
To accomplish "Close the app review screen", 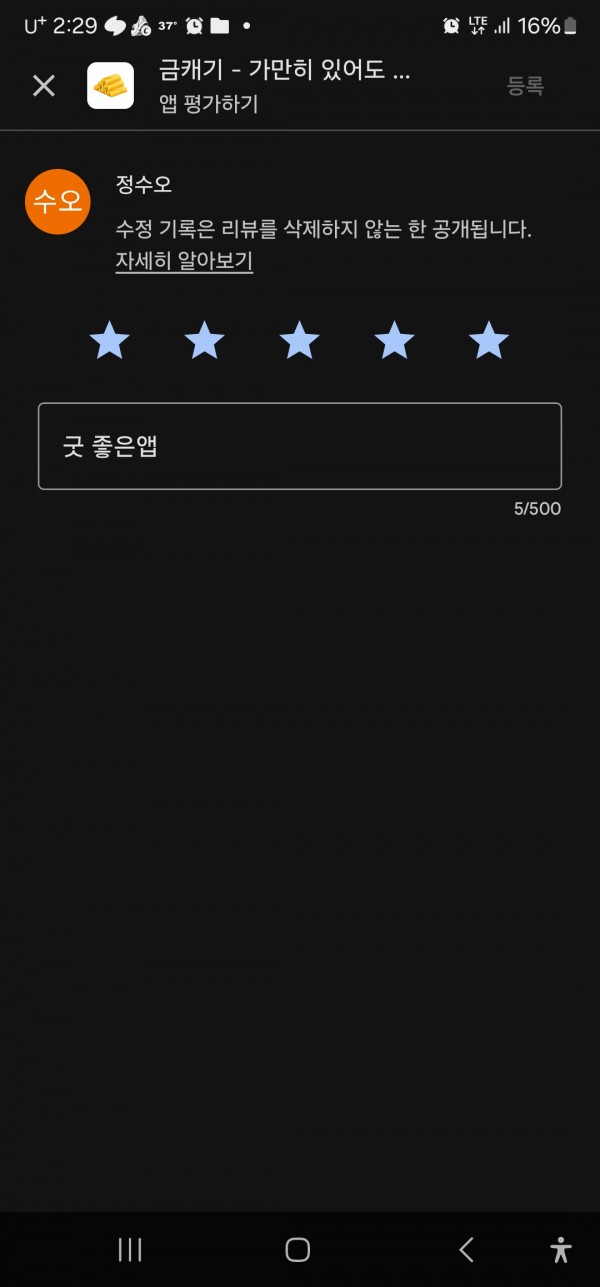I will (44, 86).
